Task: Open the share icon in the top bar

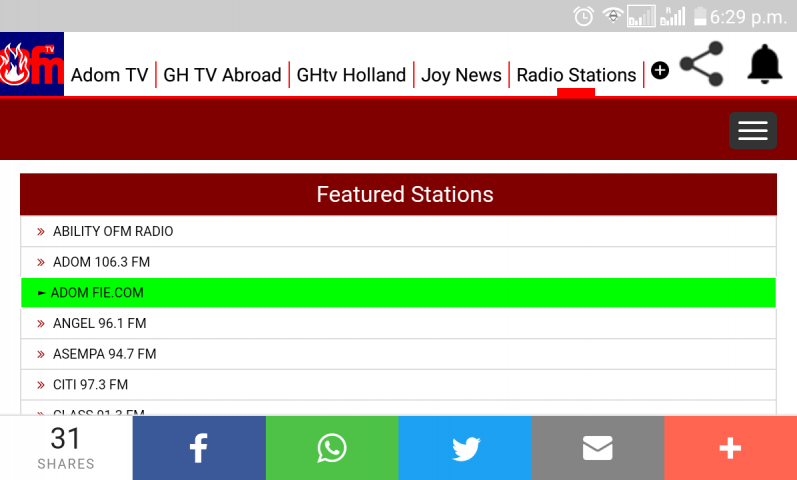Action: (701, 64)
